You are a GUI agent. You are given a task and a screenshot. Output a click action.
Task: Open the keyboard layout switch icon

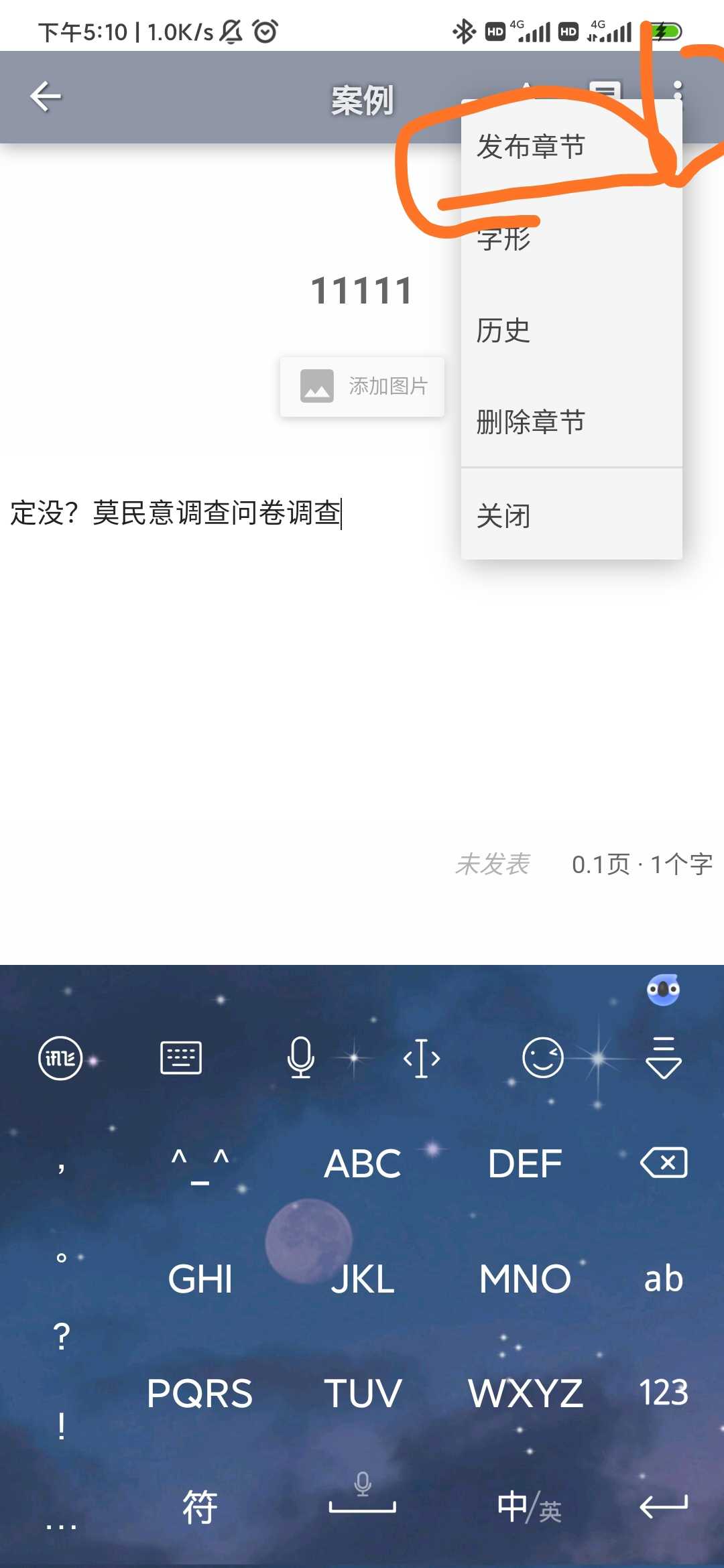(181, 1058)
